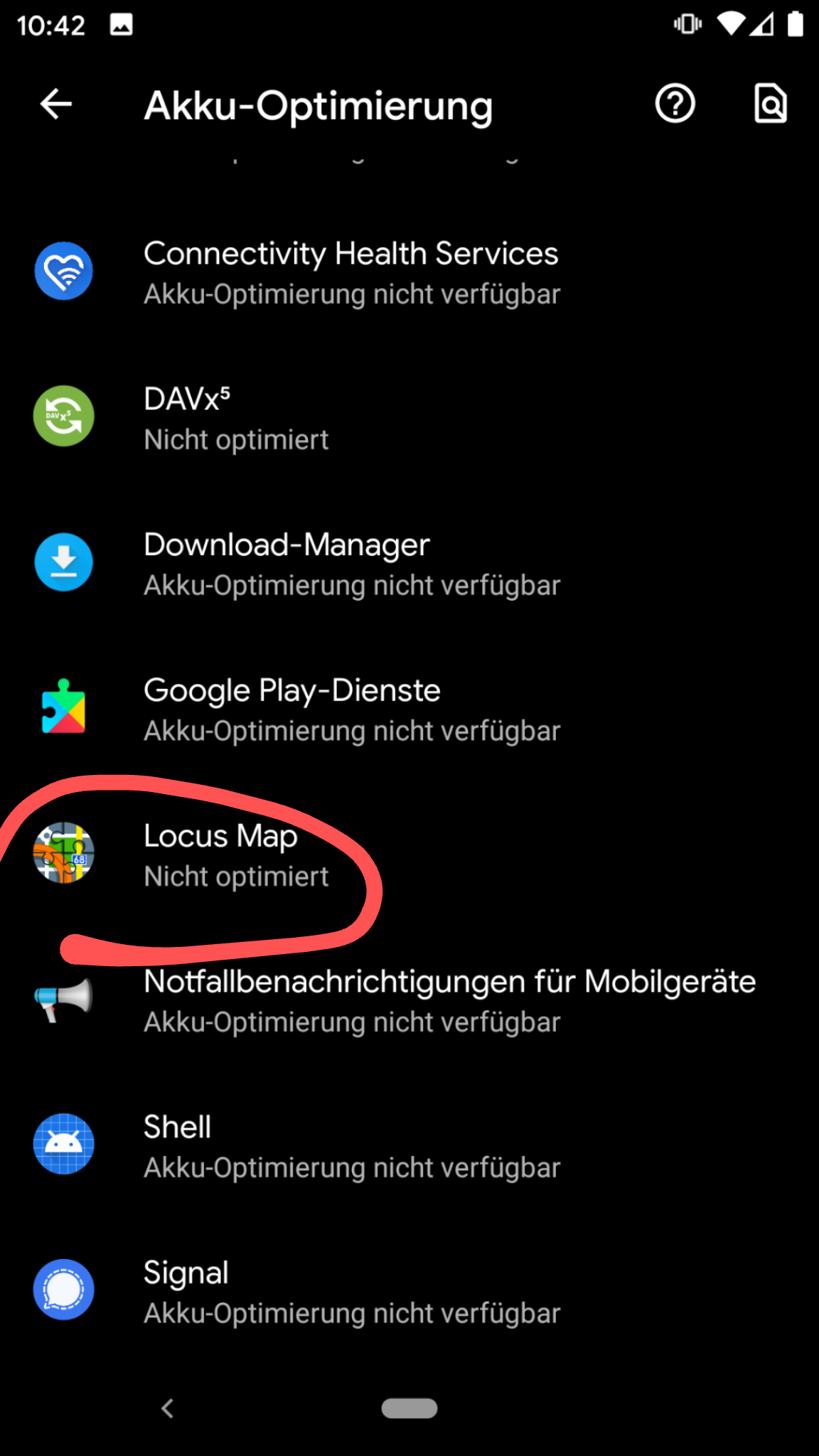819x1456 pixels.
Task: Tap the home pill in the navigation bar
Action: tap(409, 1408)
